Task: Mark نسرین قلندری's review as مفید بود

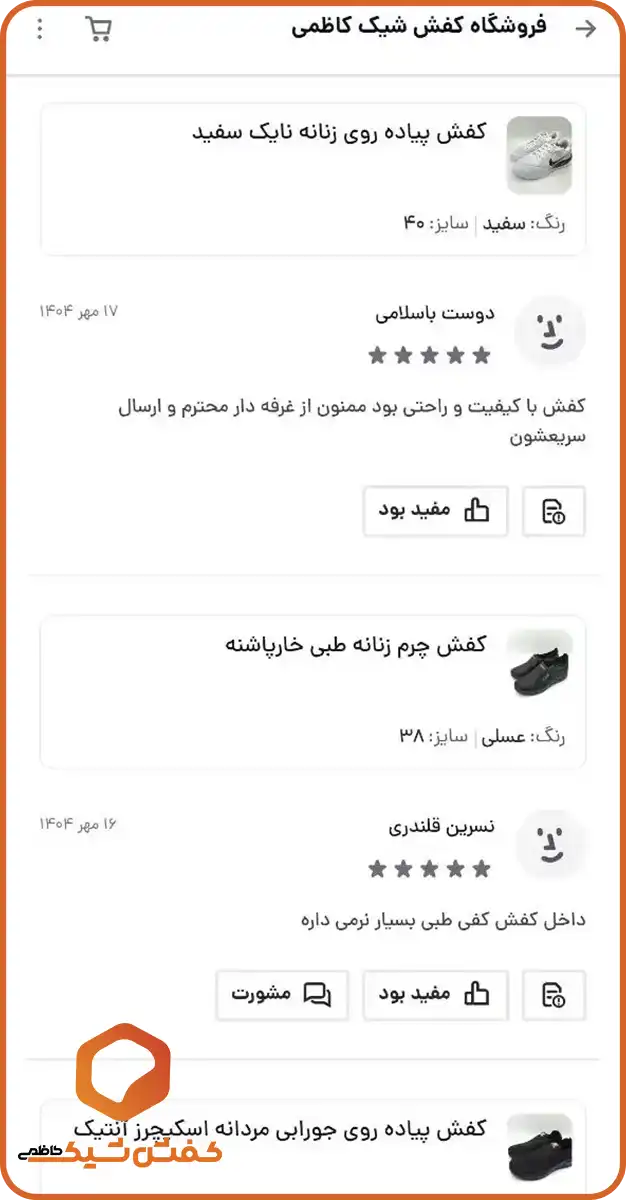Action: 435,994
